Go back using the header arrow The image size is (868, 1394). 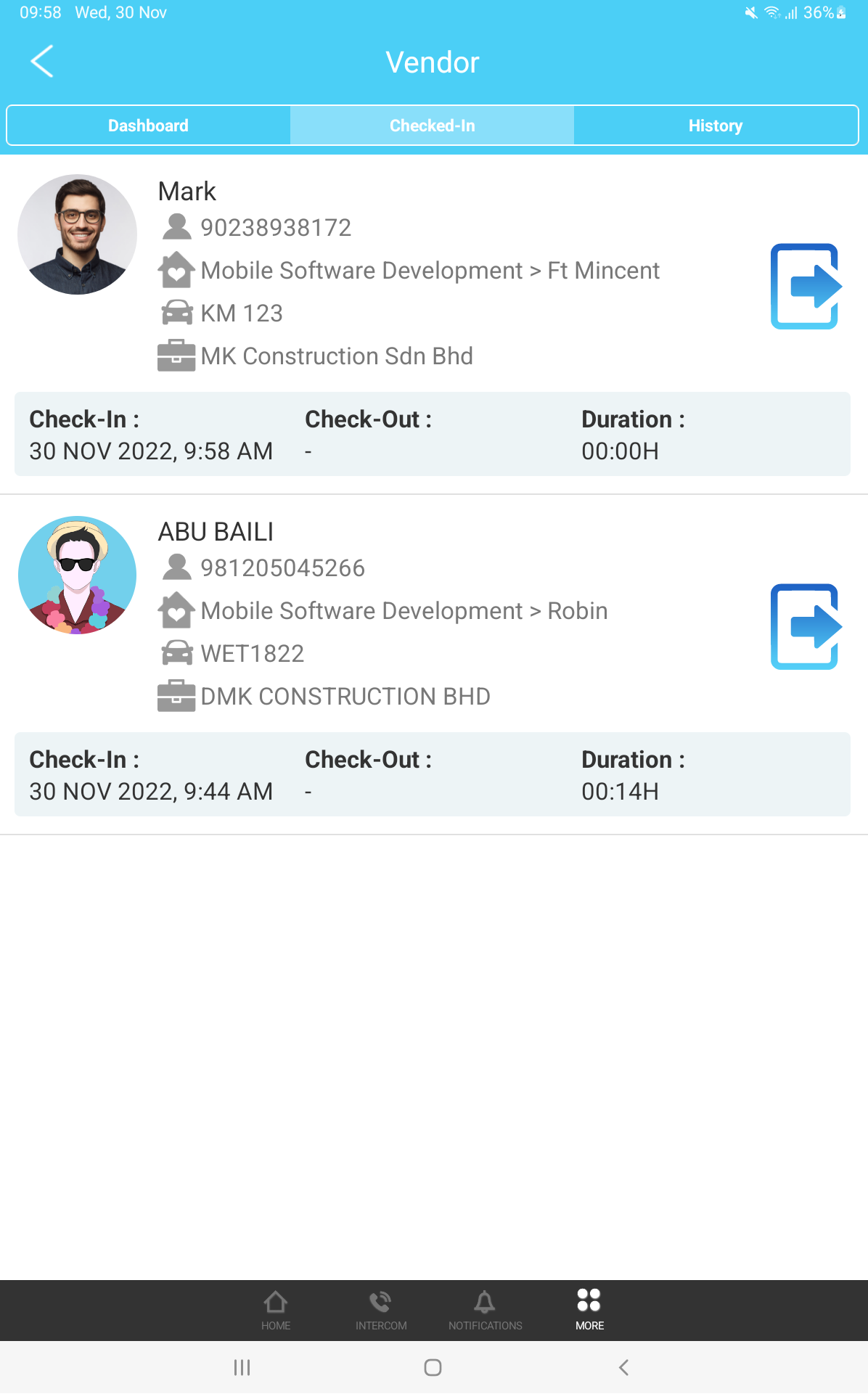pyautogui.click(x=42, y=62)
